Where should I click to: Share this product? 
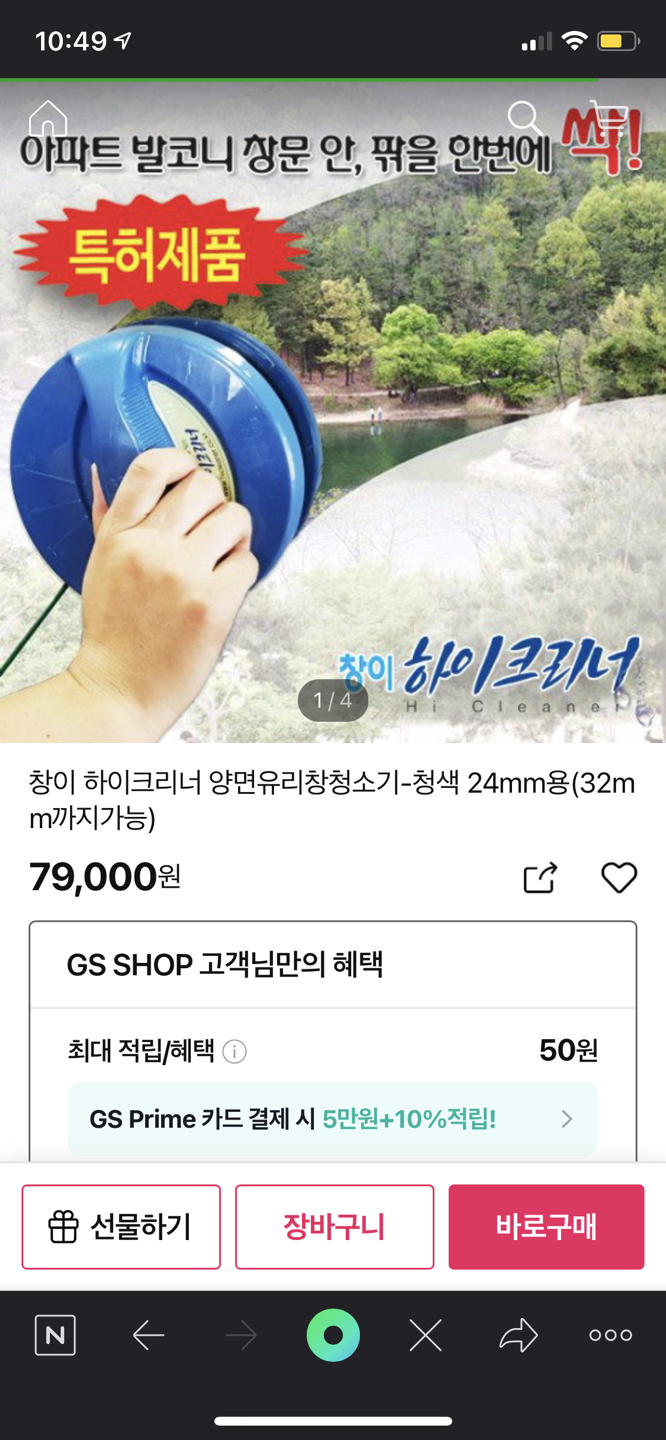coord(540,877)
